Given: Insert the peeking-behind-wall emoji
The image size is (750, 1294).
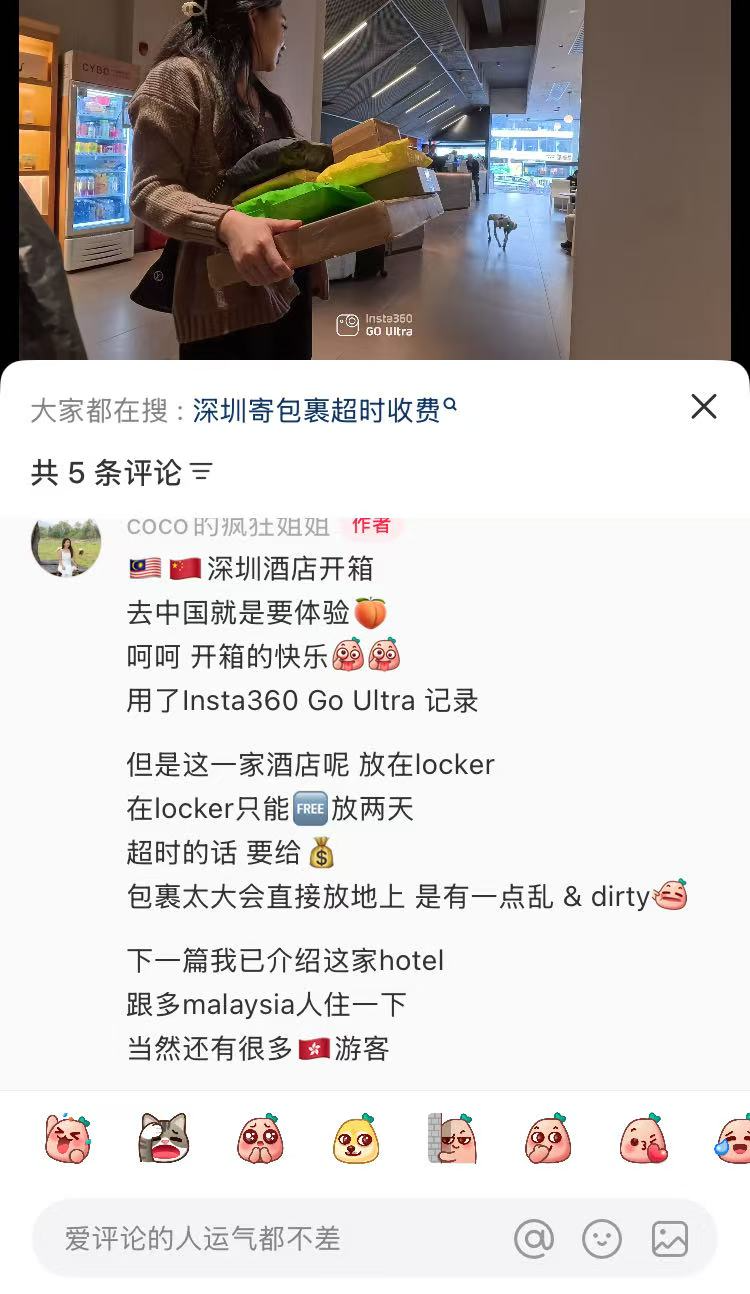Looking at the screenshot, I should click(452, 1139).
